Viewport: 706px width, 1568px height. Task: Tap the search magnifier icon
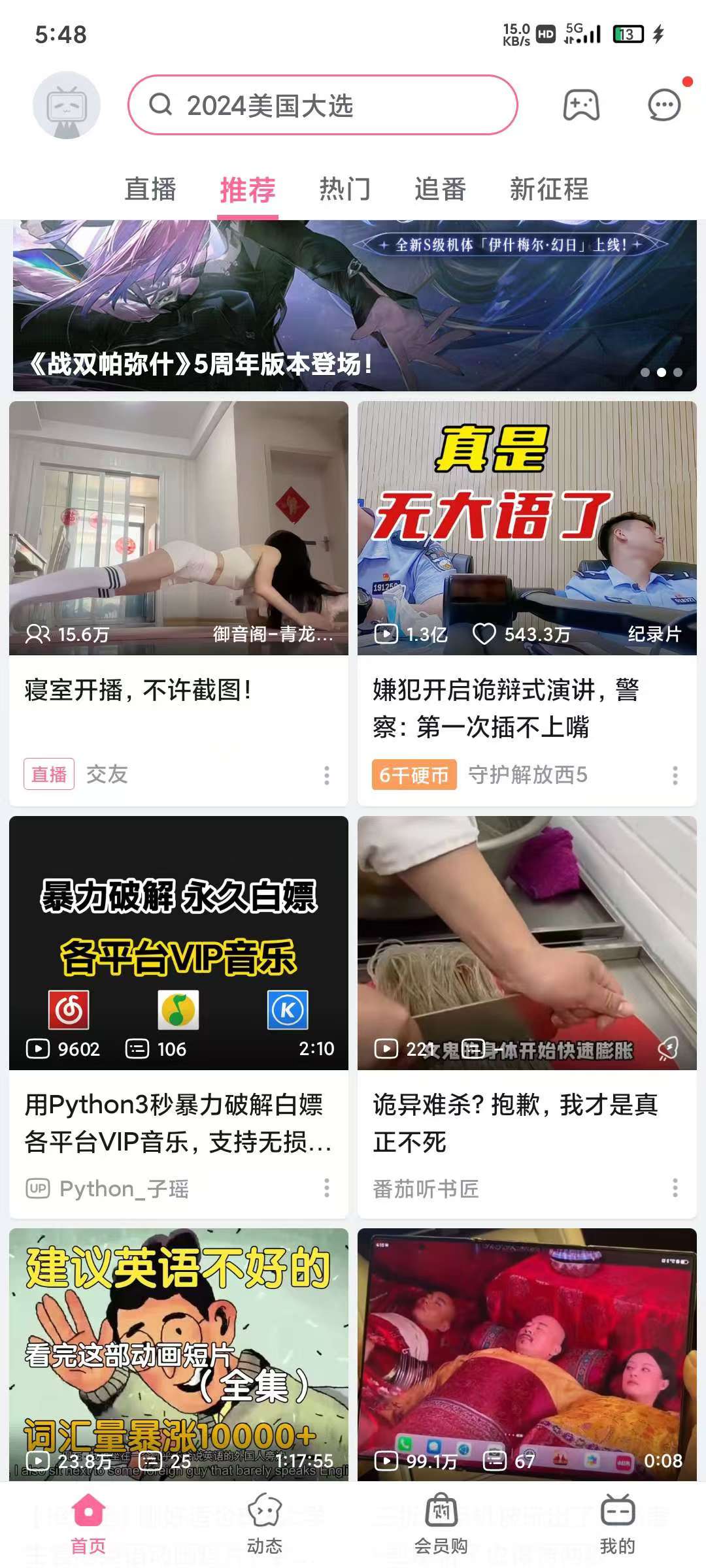(160, 105)
